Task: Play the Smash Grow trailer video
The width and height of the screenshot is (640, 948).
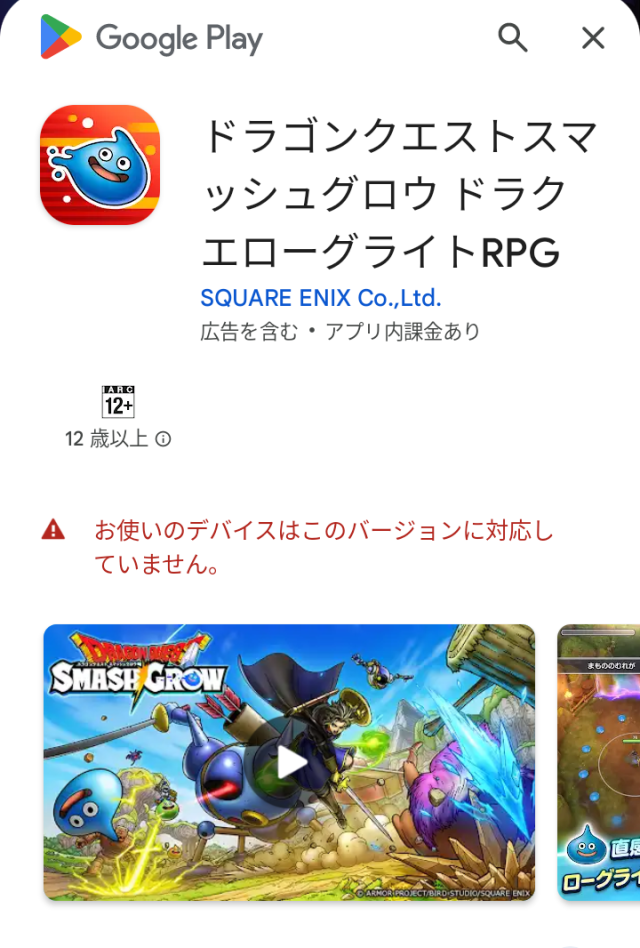Action: (x=291, y=762)
